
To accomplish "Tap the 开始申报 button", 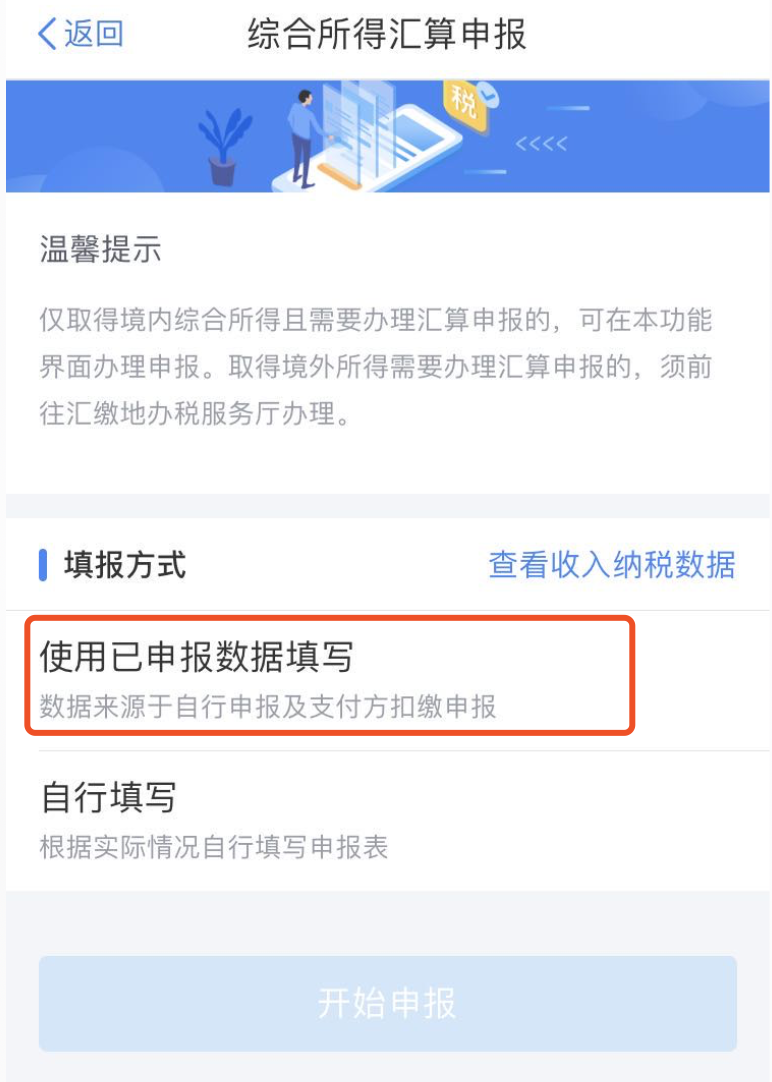I will pyautogui.click(x=387, y=1003).
